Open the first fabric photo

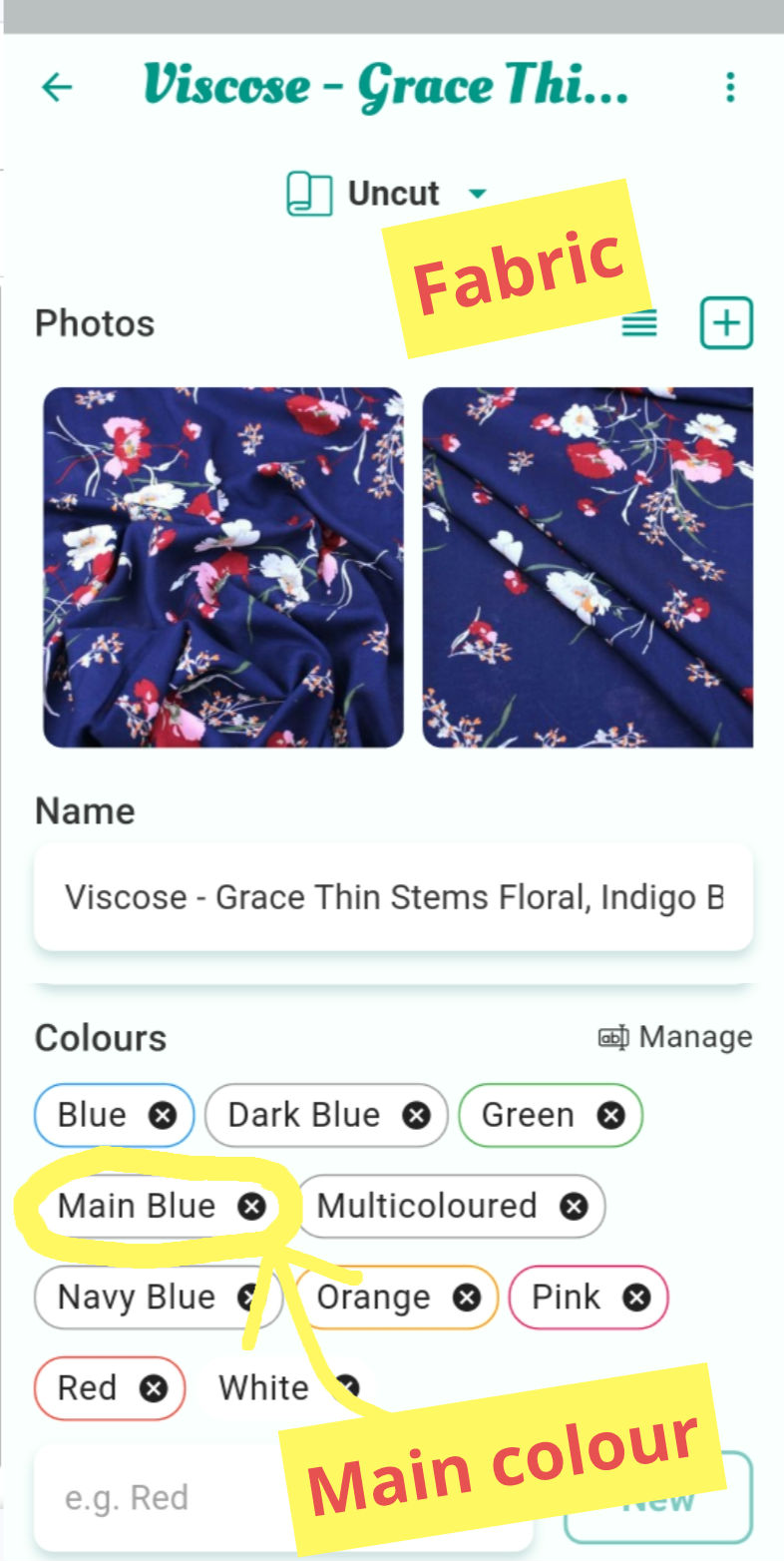pos(223,567)
